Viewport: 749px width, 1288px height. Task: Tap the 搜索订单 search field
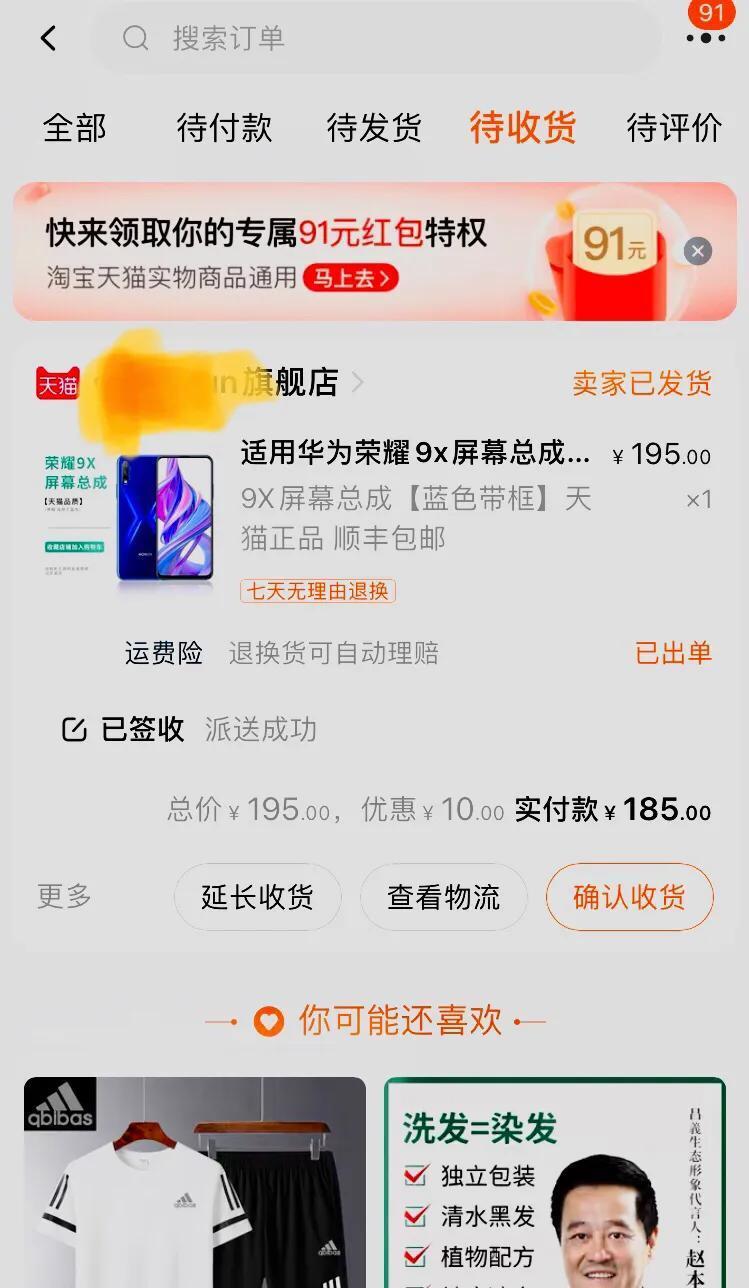pos(375,39)
